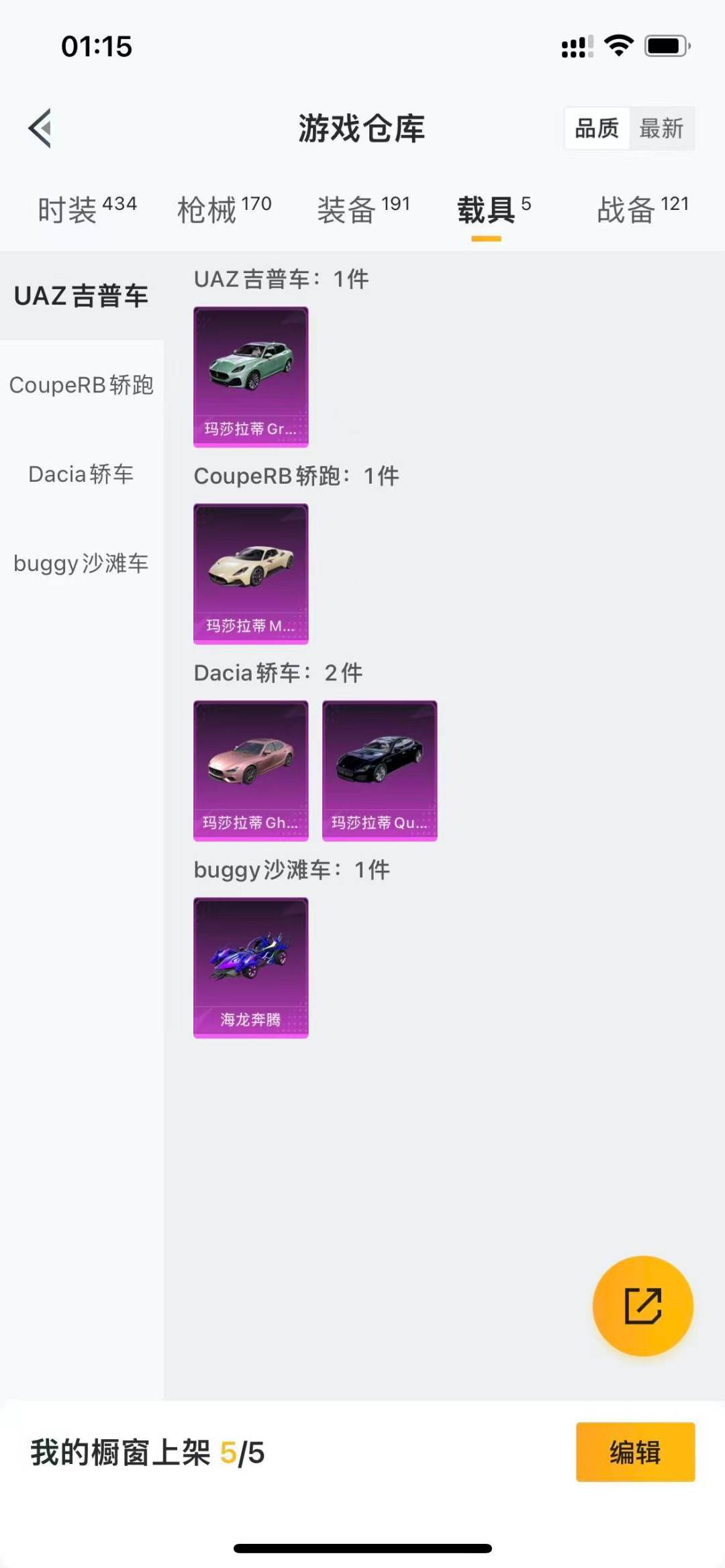Select the 载具 tab

tap(493, 210)
